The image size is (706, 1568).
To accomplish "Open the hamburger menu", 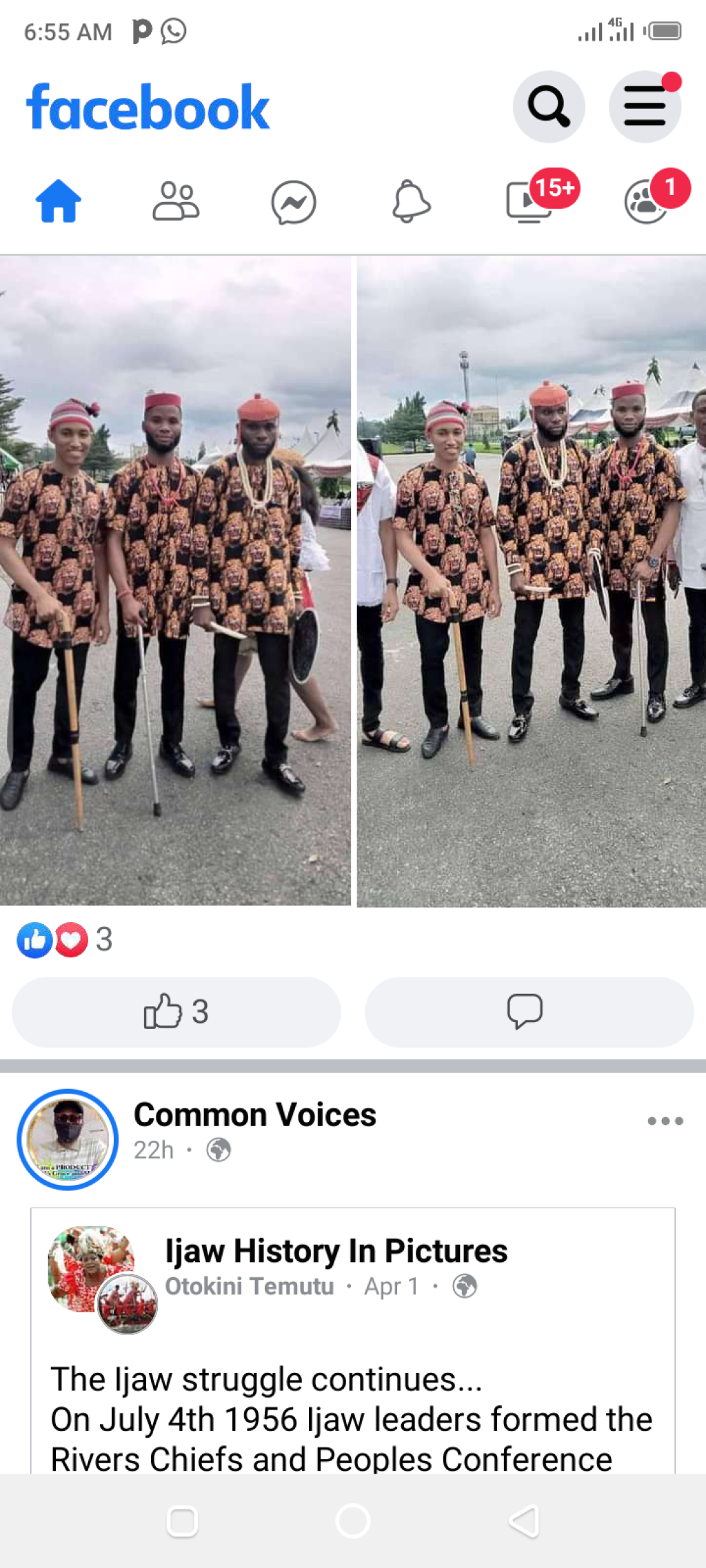I will (x=645, y=107).
